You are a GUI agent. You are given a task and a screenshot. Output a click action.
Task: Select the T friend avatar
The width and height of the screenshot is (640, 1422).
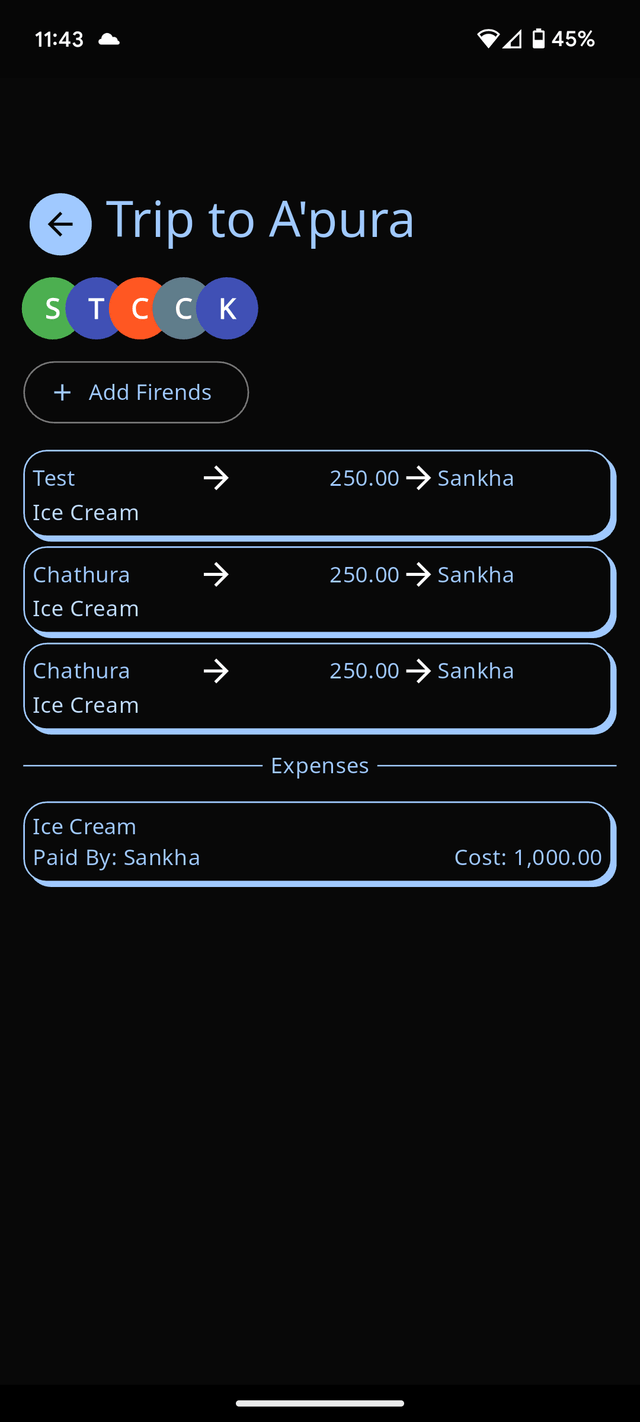(93, 308)
